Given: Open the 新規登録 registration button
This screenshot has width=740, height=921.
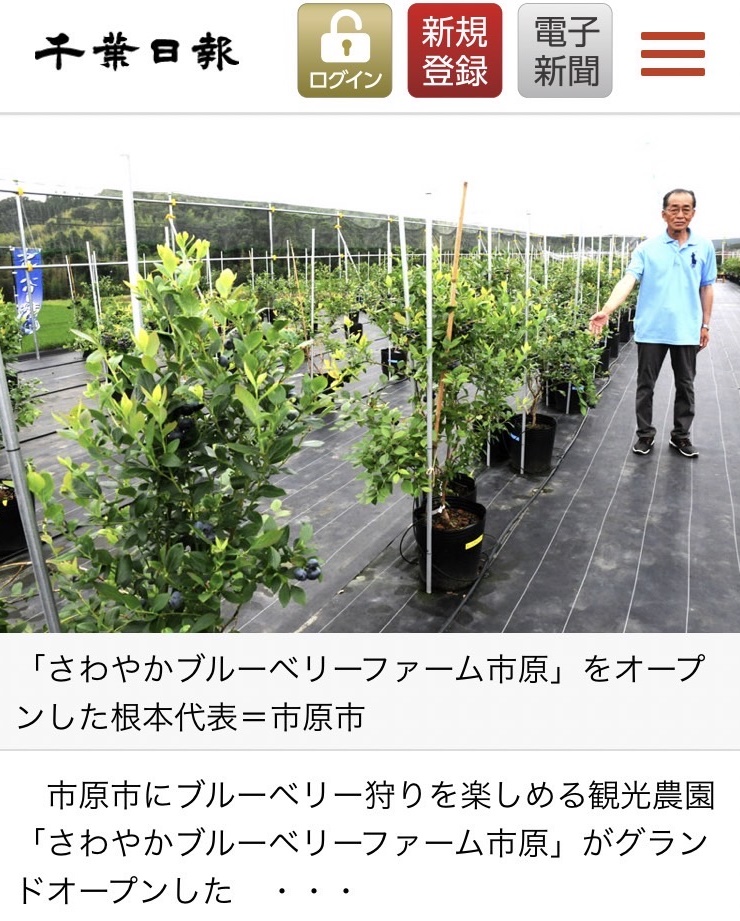Looking at the screenshot, I should (455, 51).
